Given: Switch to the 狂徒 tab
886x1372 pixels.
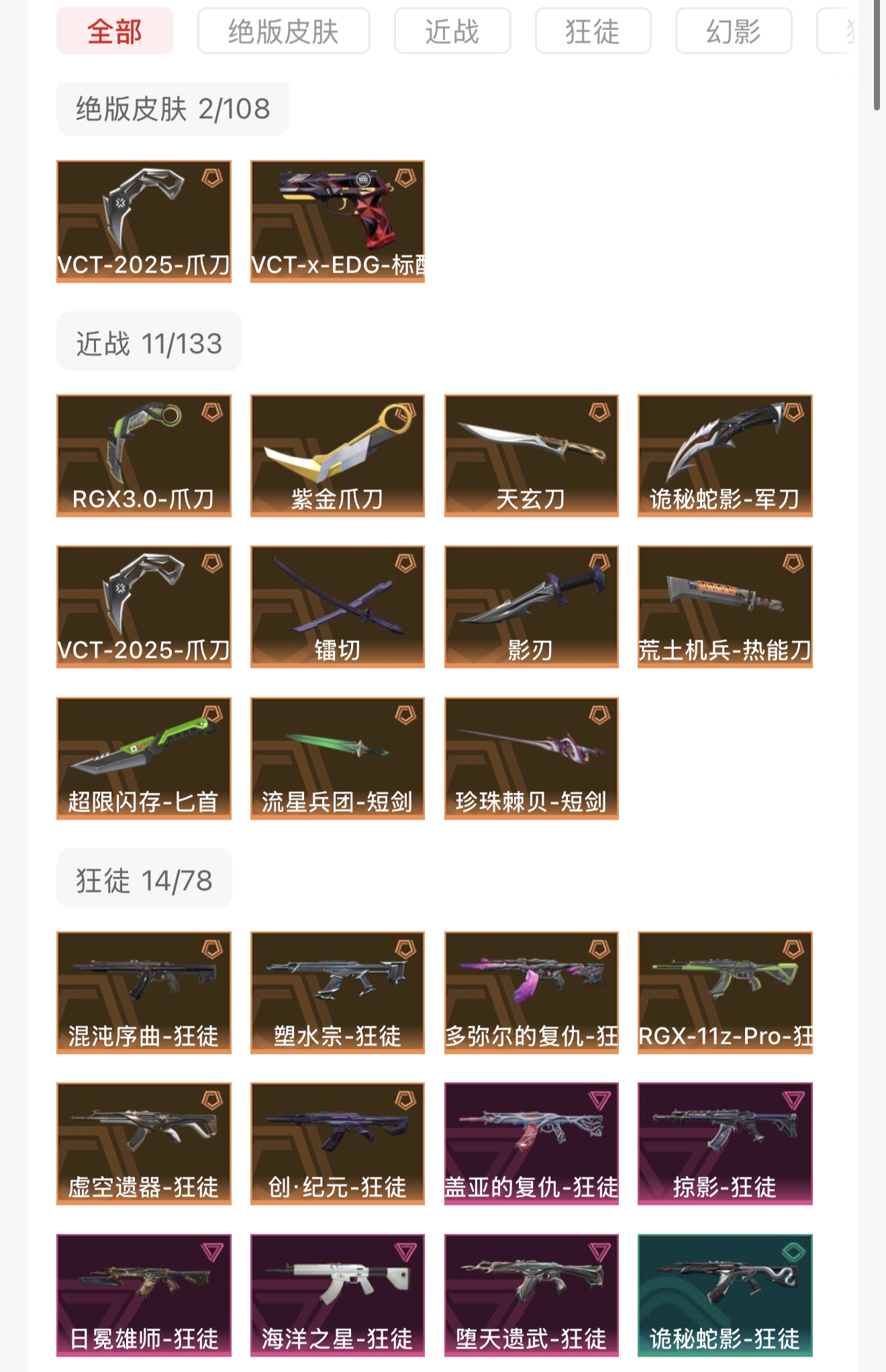Looking at the screenshot, I should point(593,32).
